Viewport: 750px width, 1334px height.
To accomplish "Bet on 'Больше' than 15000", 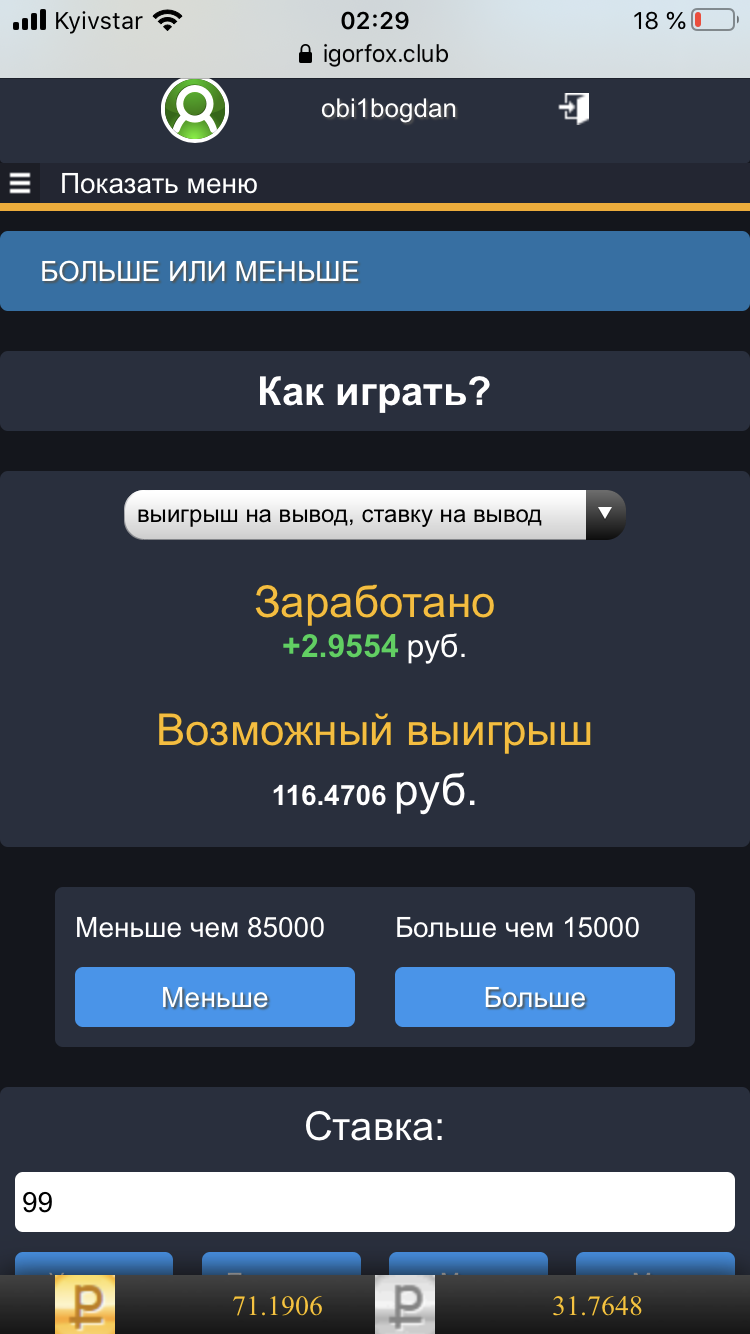I will click(x=535, y=997).
